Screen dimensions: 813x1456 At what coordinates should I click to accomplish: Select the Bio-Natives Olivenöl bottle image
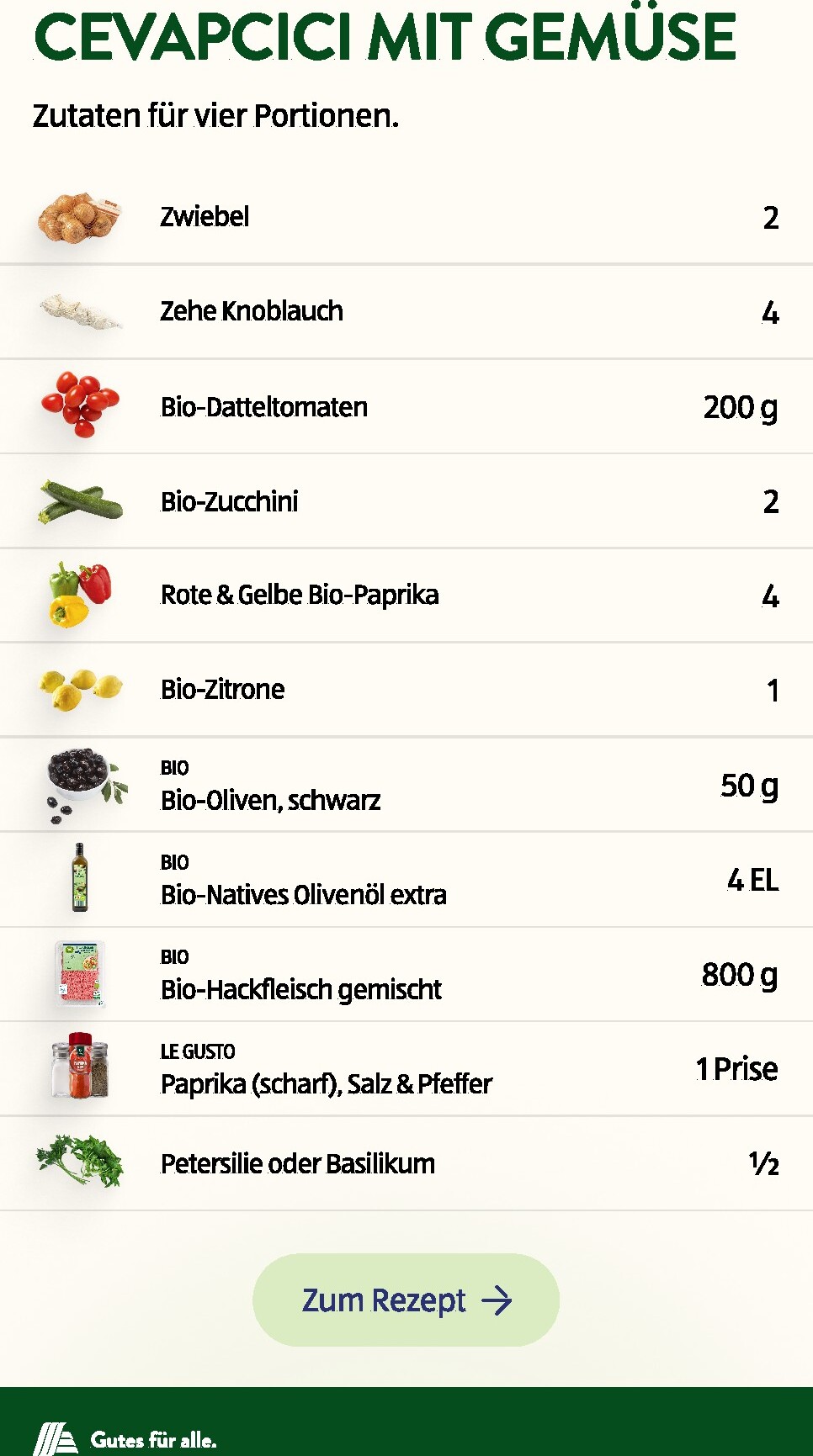[82, 879]
